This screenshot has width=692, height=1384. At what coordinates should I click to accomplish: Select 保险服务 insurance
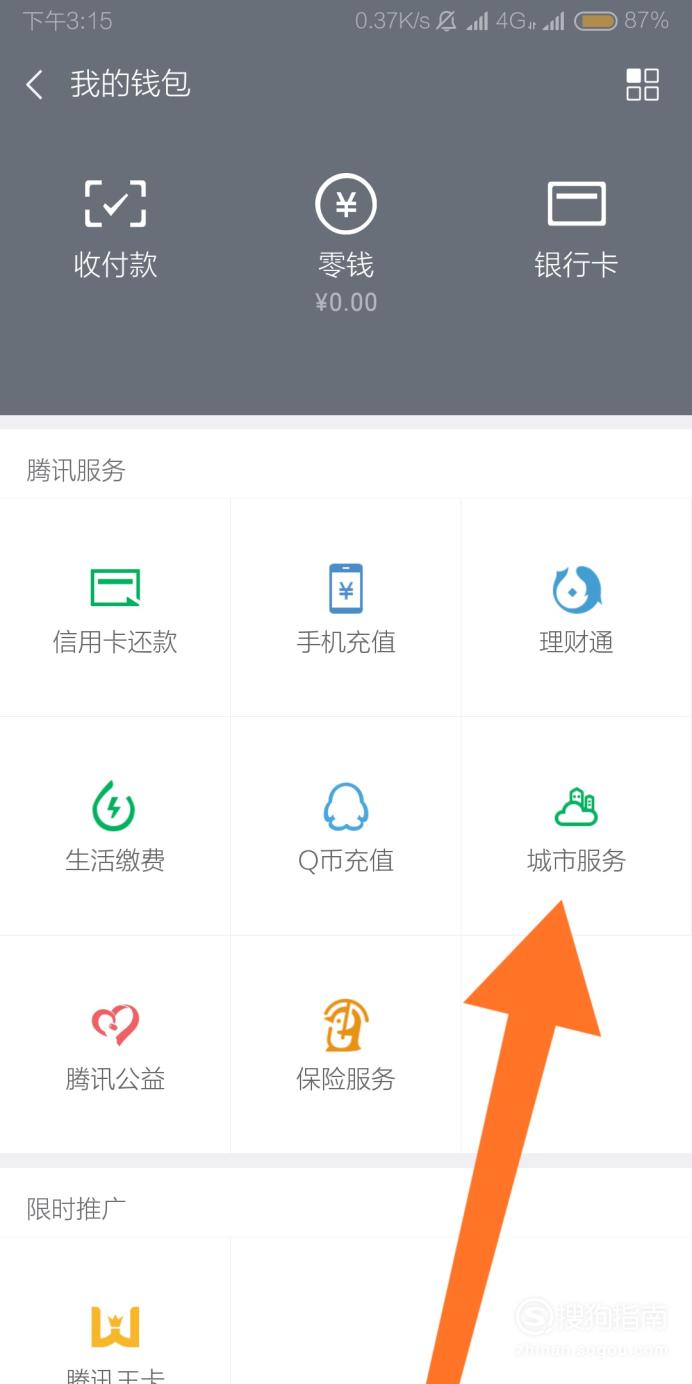coord(346,1044)
